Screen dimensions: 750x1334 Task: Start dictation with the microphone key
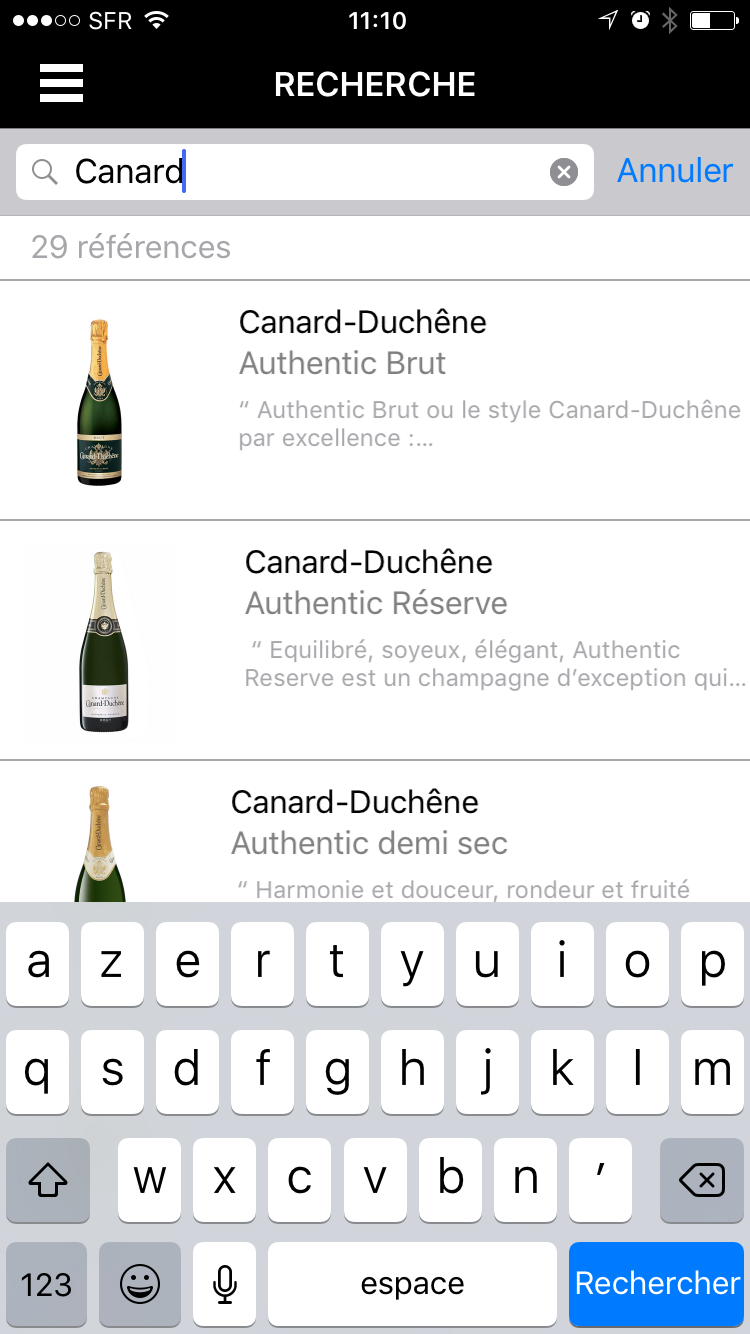225,1284
